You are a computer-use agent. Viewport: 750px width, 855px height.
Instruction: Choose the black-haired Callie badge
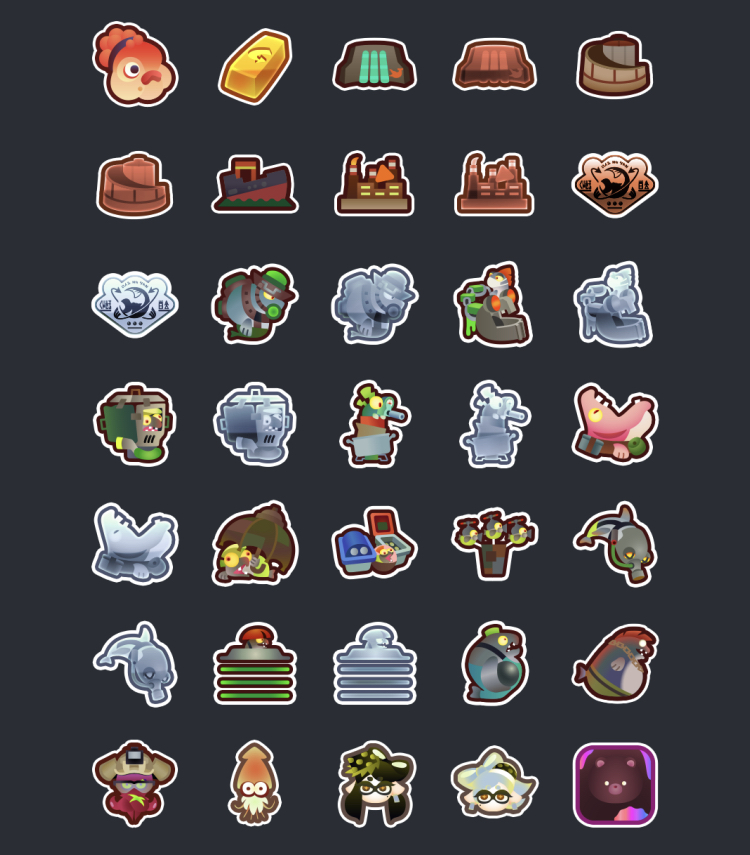(375, 783)
